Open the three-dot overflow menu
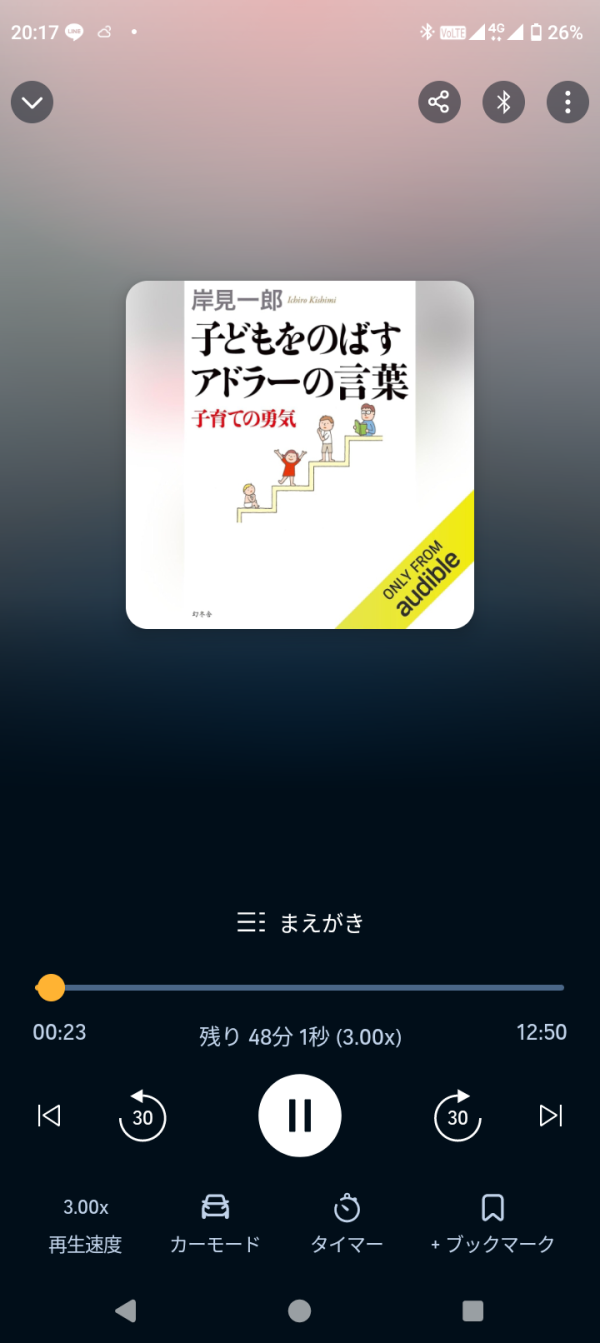The width and height of the screenshot is (600, 1343). [x=567, y=102]
